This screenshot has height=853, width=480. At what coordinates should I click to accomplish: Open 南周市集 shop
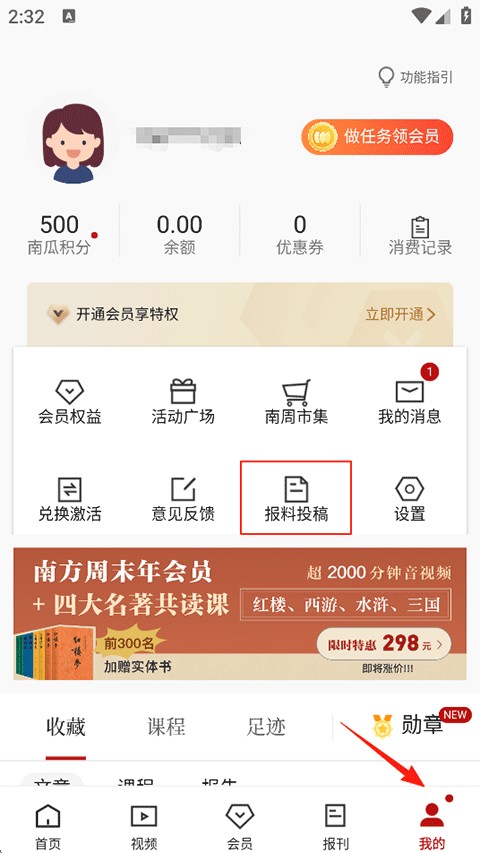[x=296, y=403]
